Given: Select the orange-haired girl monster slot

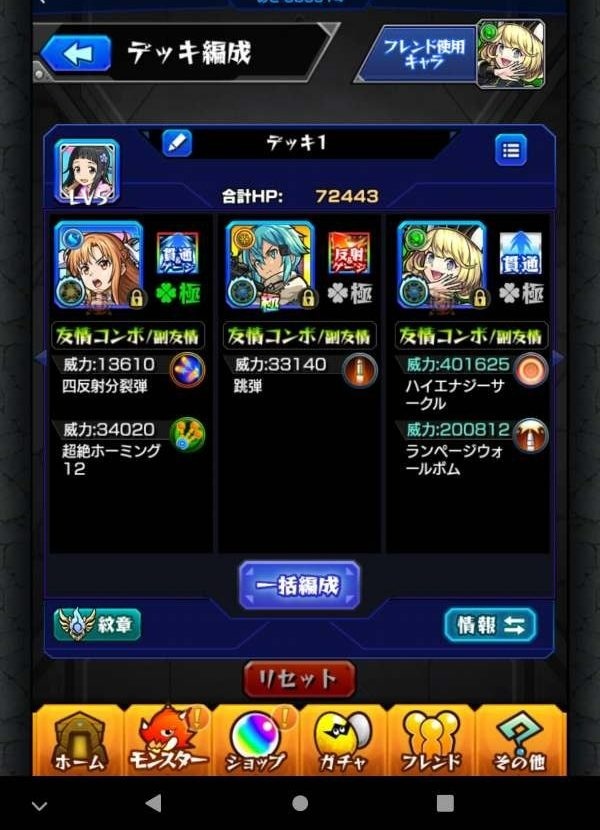Looking at the screenshot, I should click(97, 265).
